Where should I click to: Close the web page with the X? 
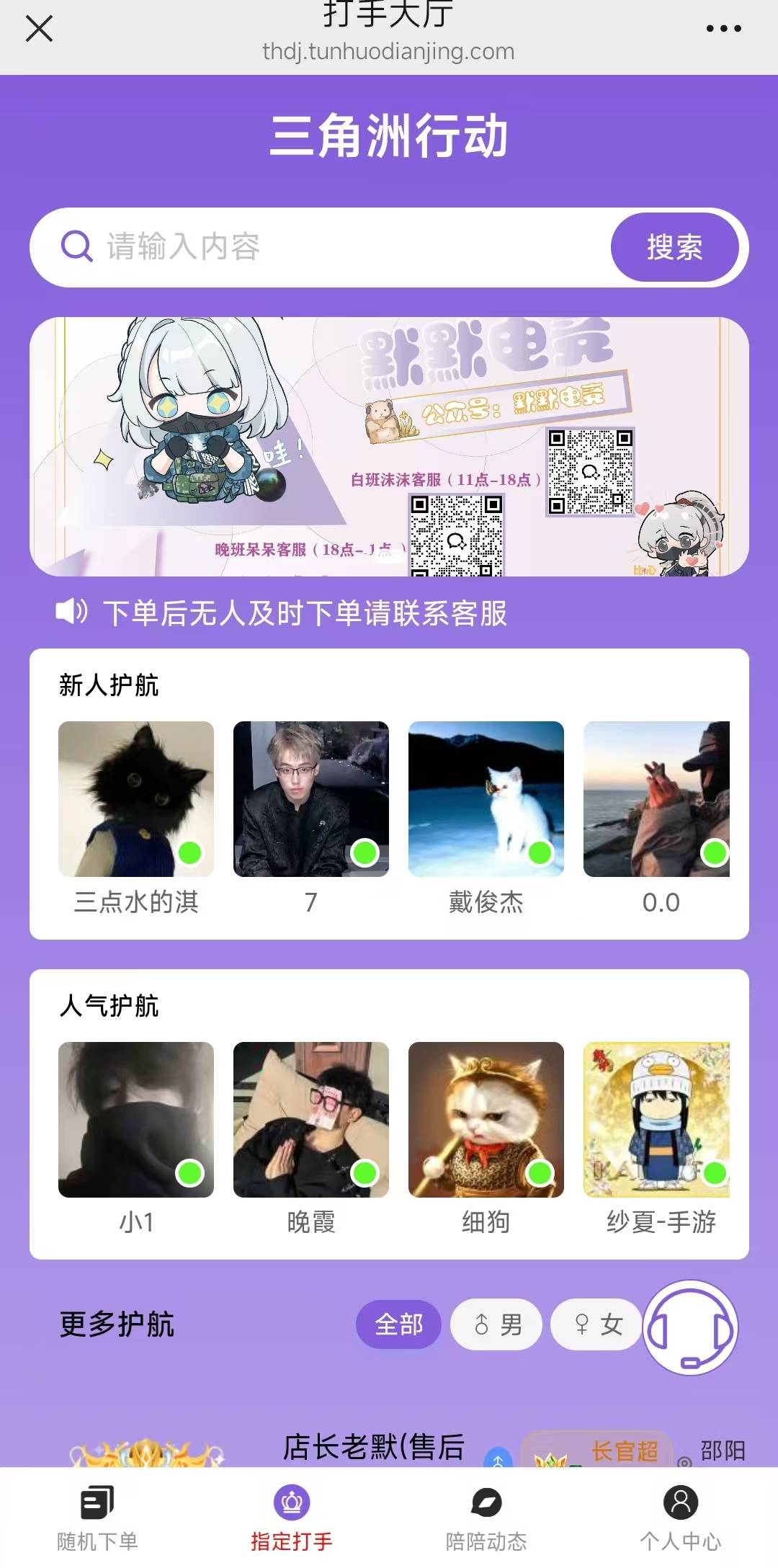pyautogui.click(x=39, y=29)
